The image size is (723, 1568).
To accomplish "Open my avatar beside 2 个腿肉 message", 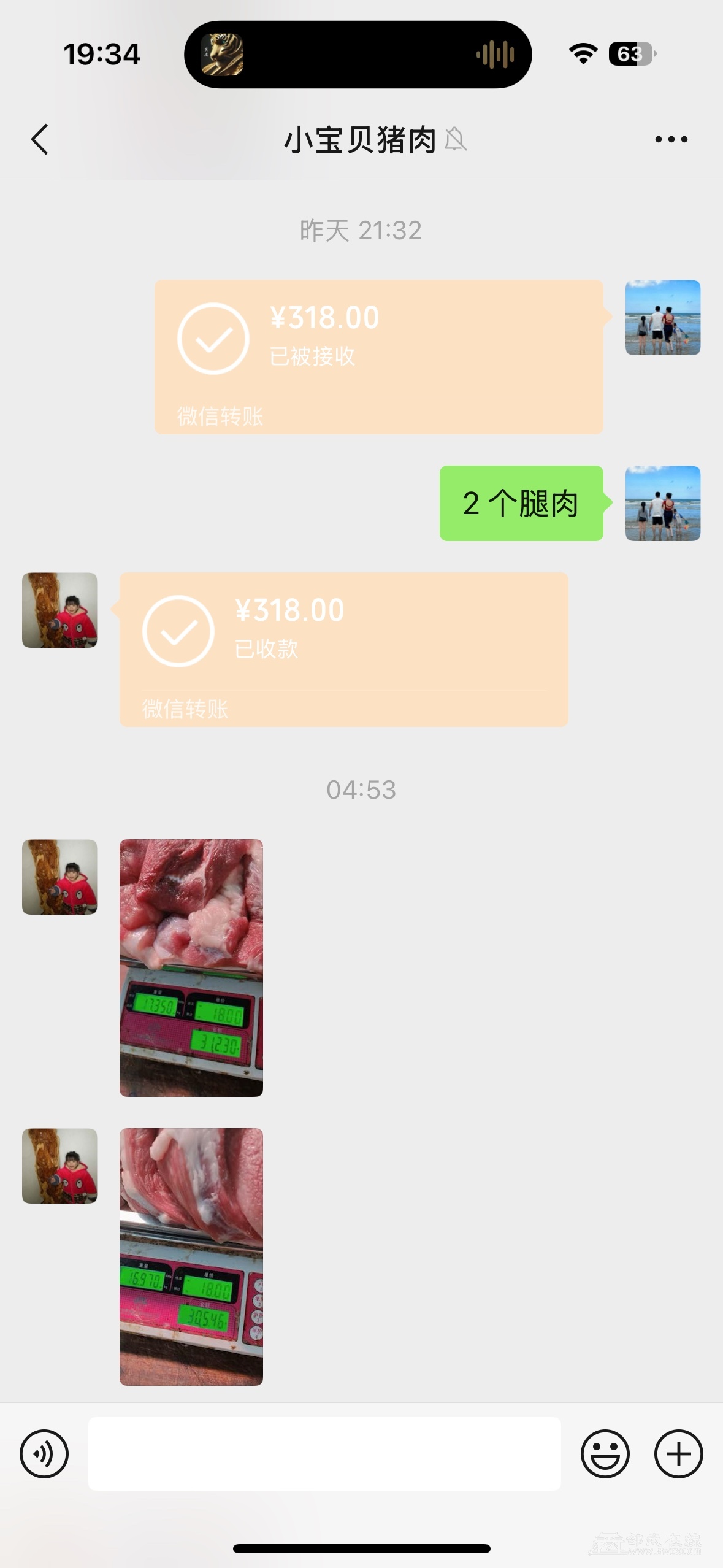I will click(x=662, y=503).
